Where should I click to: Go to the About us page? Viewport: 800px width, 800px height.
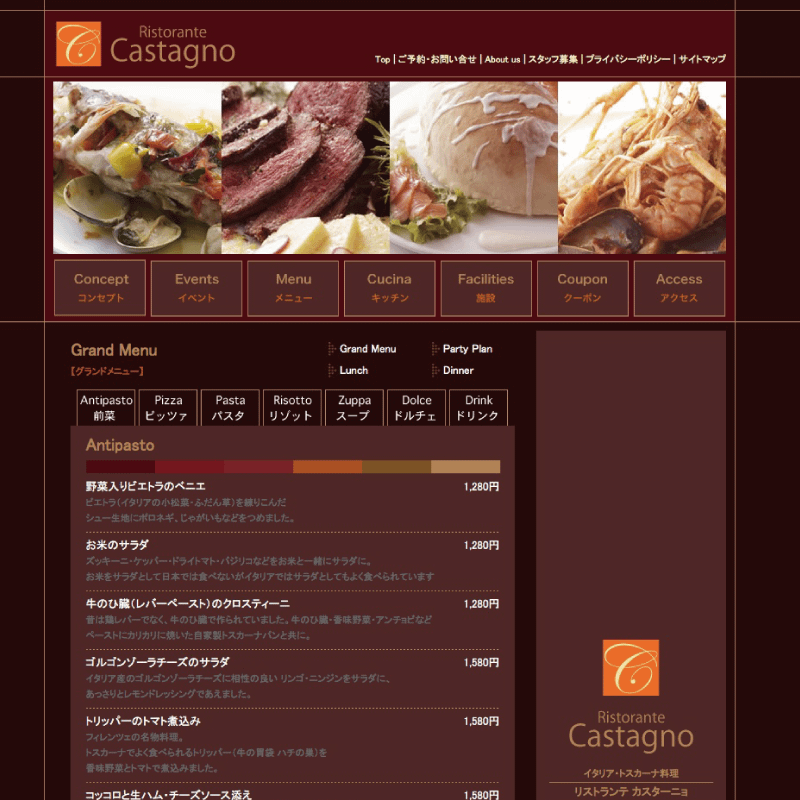tap(502, 60)
